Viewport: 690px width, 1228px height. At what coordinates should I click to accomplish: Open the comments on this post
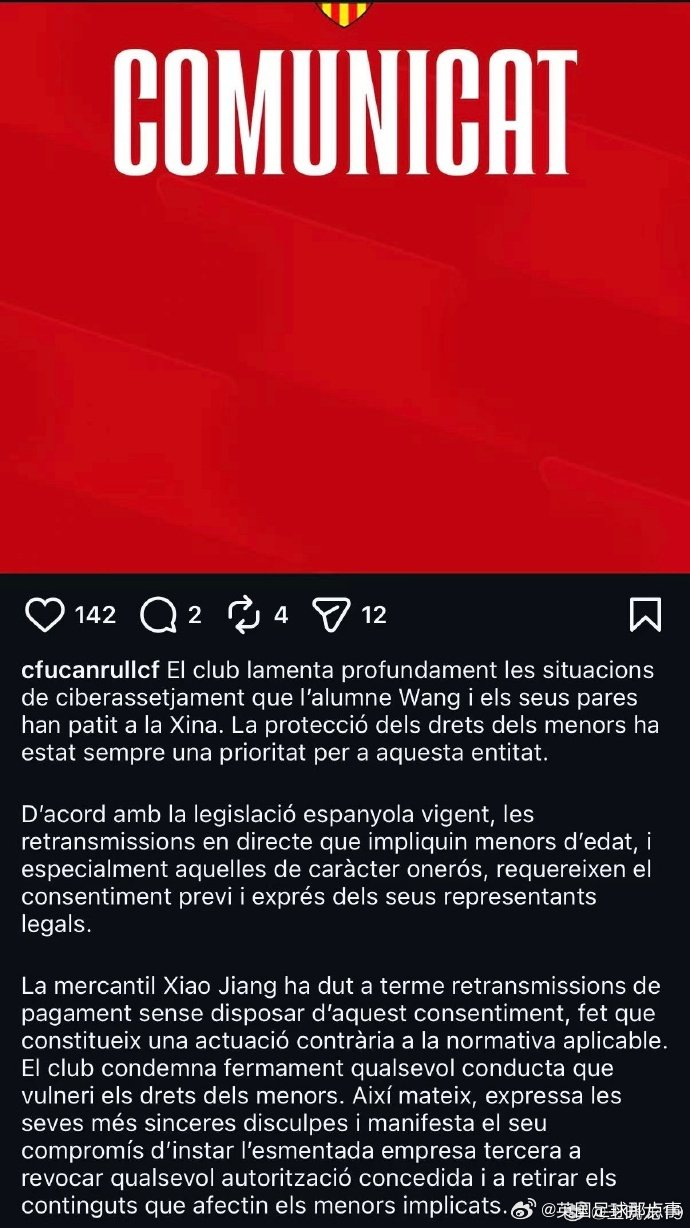[x=157, y=615]
